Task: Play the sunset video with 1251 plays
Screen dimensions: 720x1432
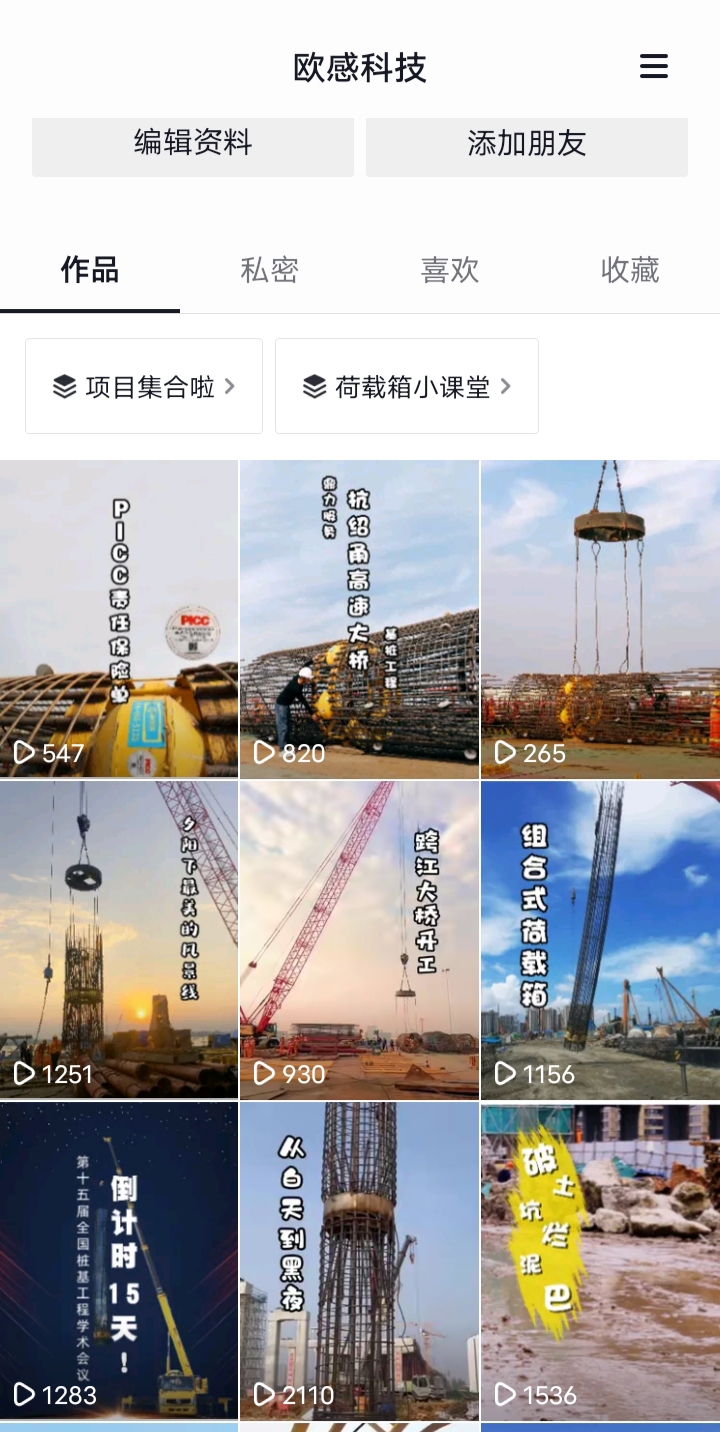Action: [119, 940]
